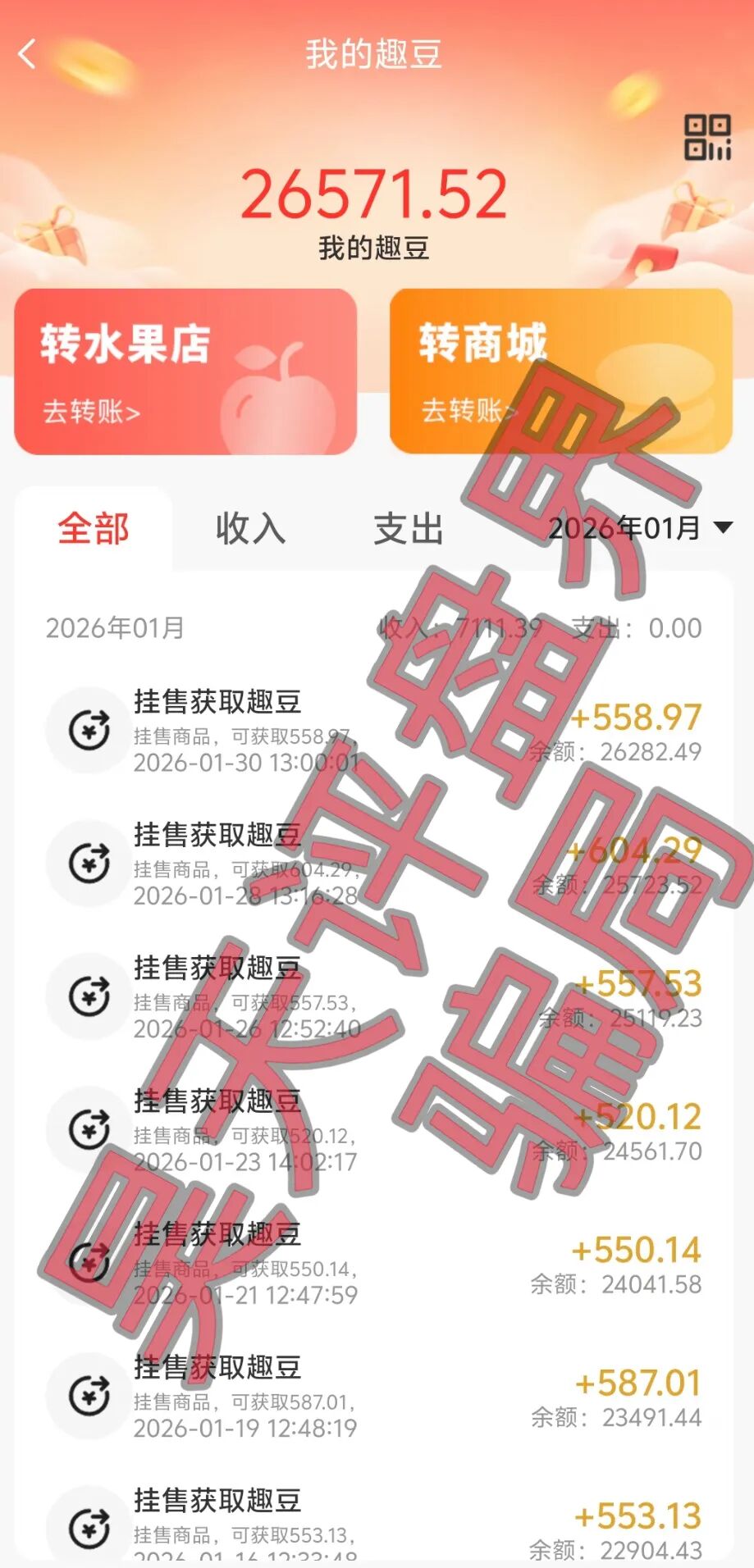This screenshot has height=1568, width=754.
Task: Tap the transfer icon beside the +604.29 record
Action: (88, 864)
